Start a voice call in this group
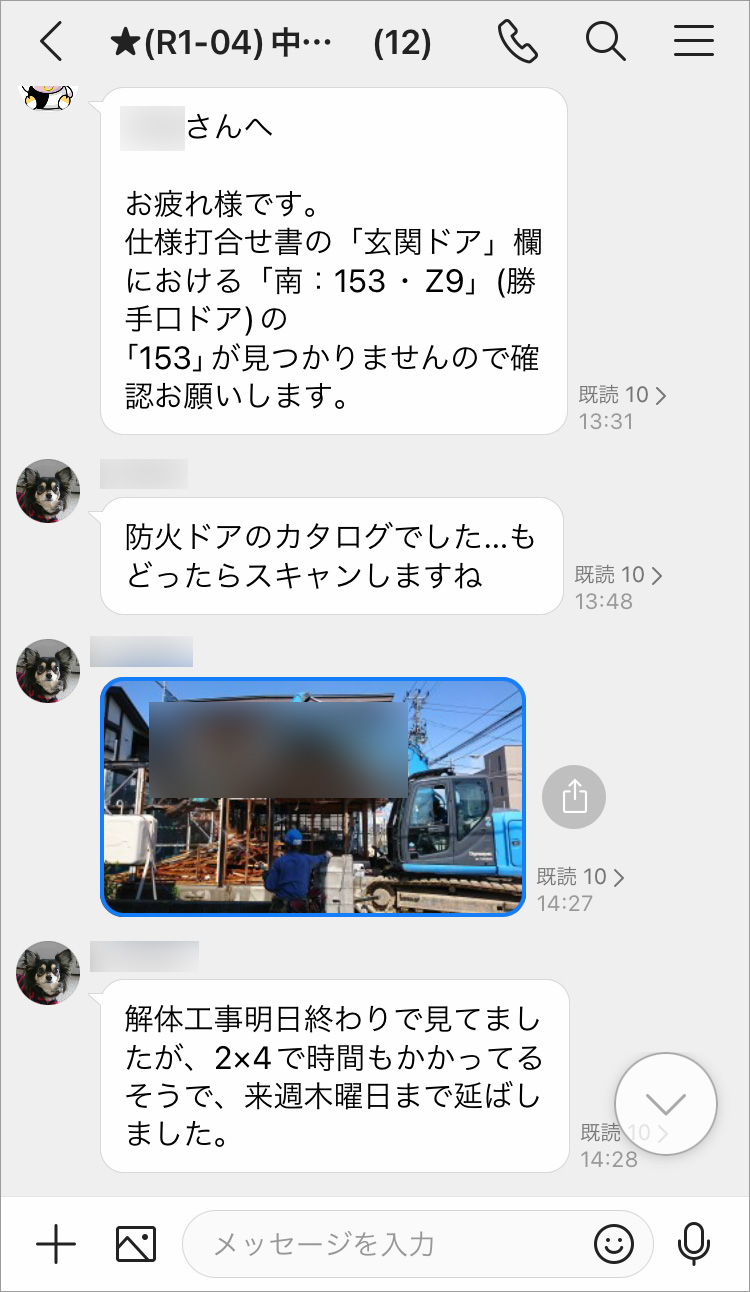This screenshot has width=750, height=1292. [x=517, y=42]
